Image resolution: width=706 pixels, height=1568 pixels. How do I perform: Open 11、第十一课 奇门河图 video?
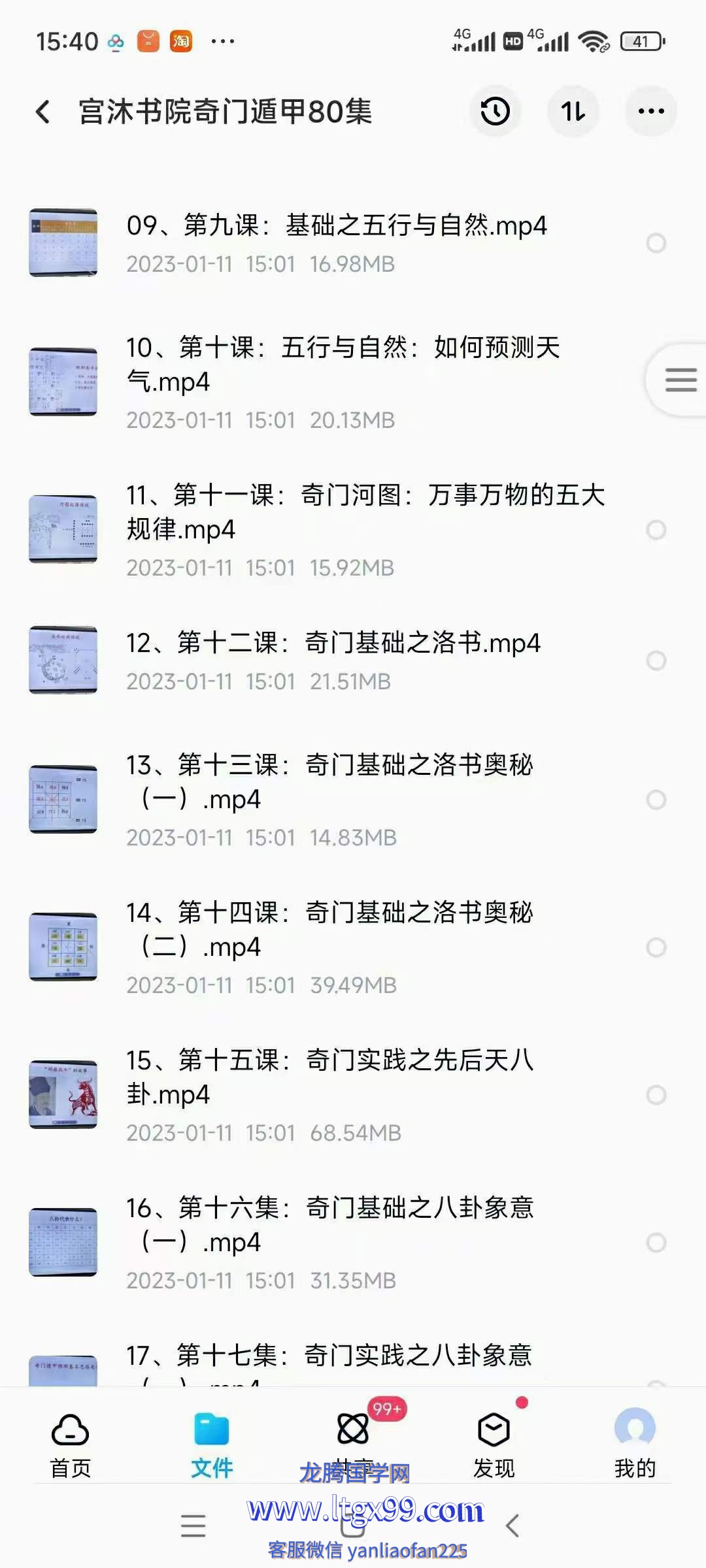[365, 512]
